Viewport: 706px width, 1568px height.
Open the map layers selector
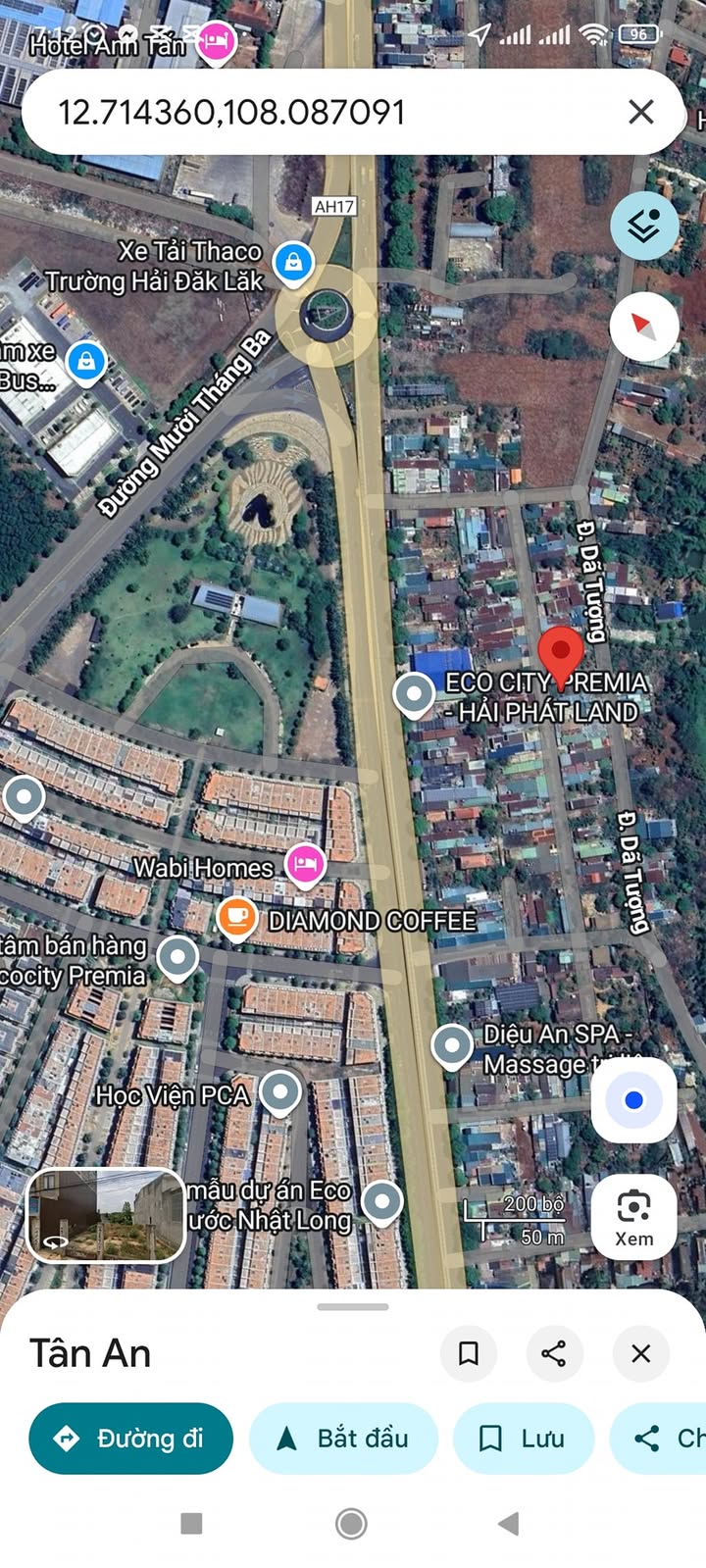[x=644, y=227]
